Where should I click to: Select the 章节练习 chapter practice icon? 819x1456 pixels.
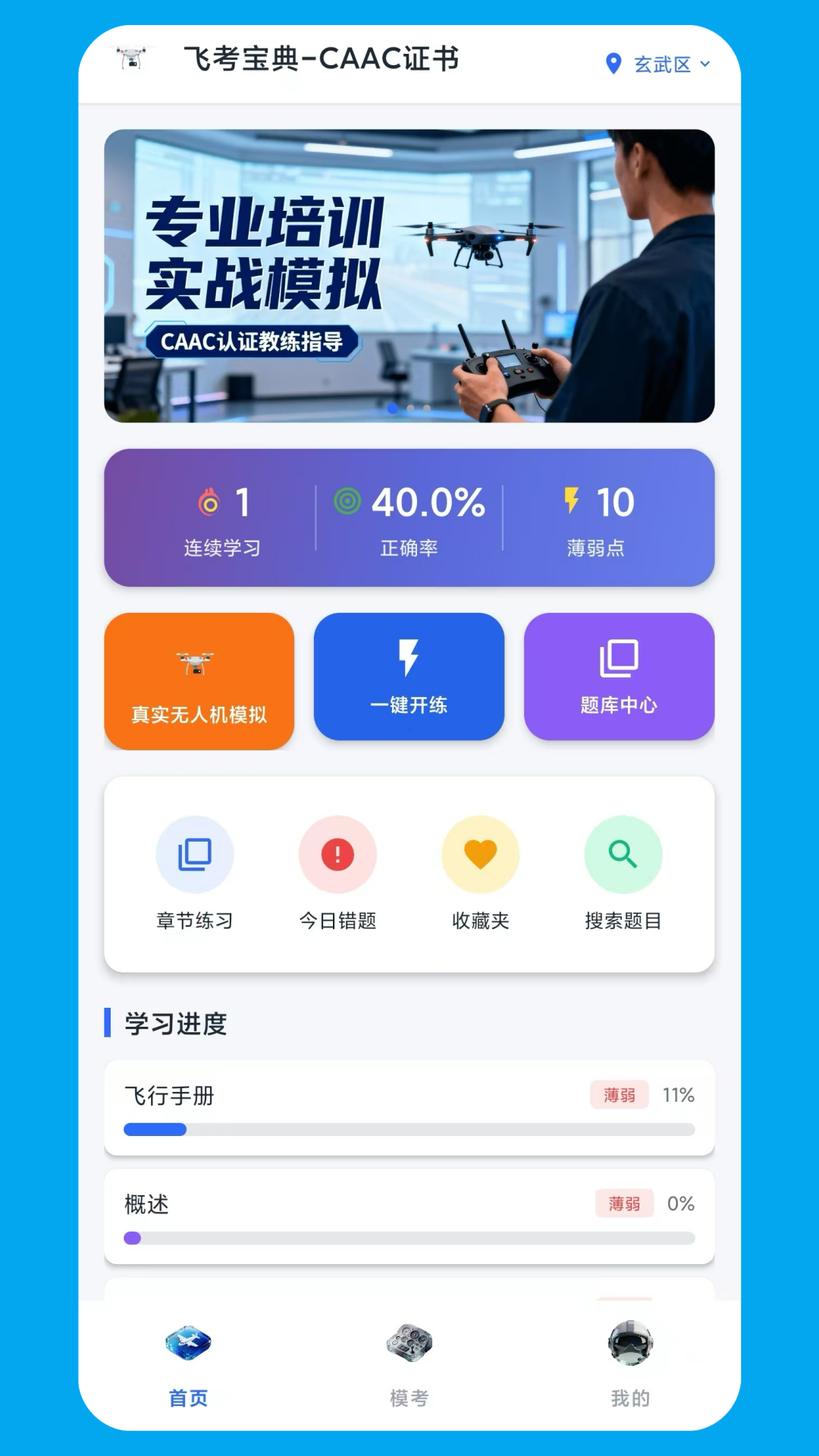pyautogui.click(x=195, y=854)
